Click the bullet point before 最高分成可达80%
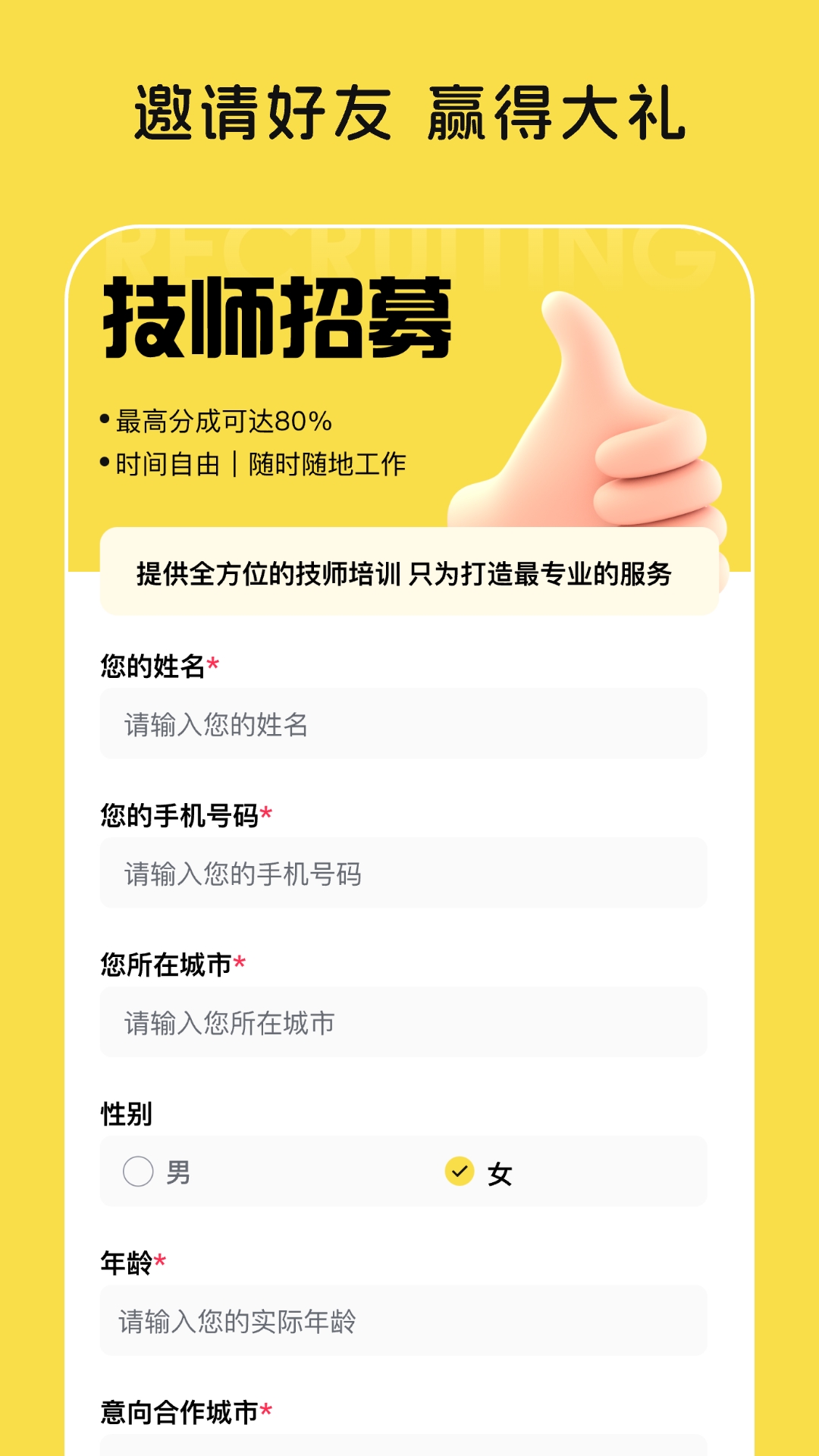 tap(104, 417)
